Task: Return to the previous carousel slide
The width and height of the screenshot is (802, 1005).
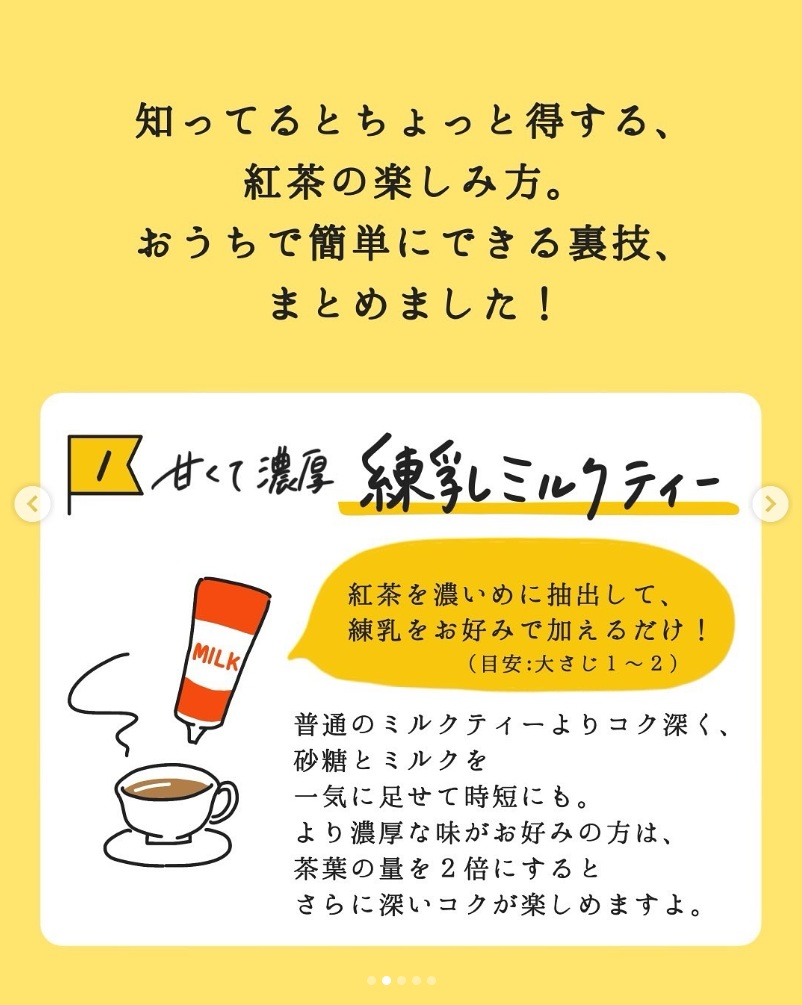Action: [32, 504]
